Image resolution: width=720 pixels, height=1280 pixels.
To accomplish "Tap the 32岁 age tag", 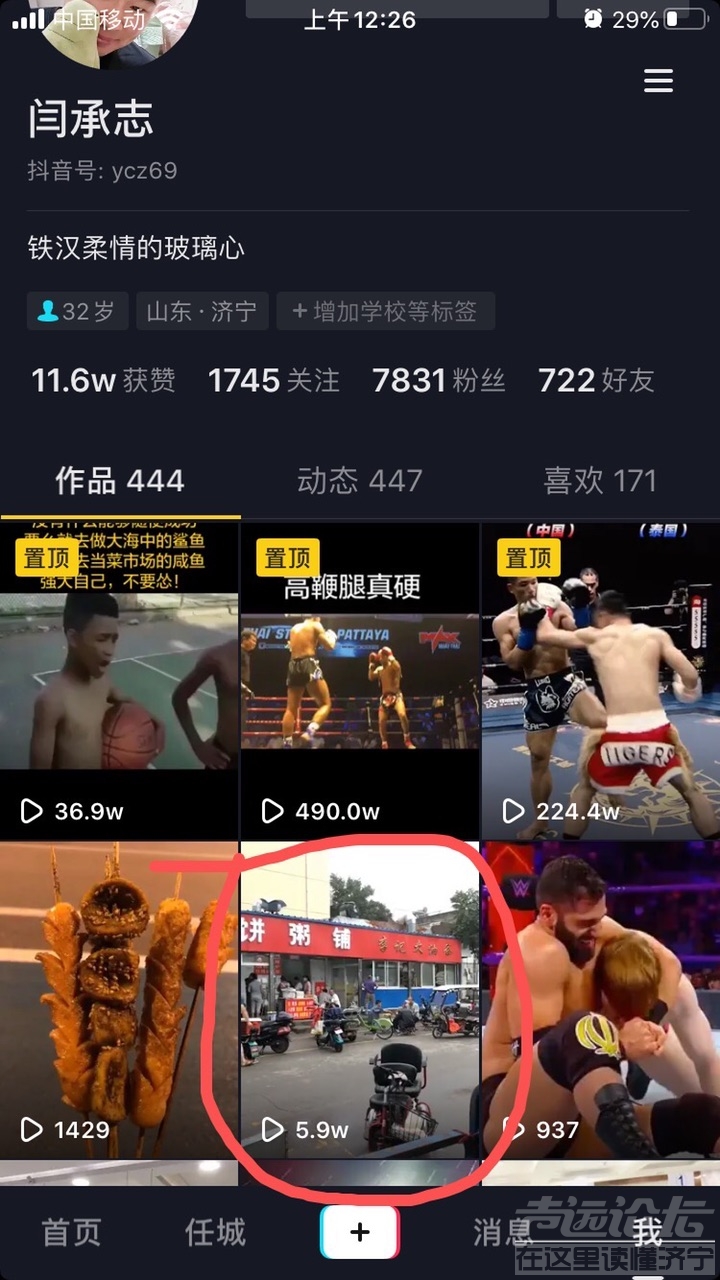I will coord(77,311).
